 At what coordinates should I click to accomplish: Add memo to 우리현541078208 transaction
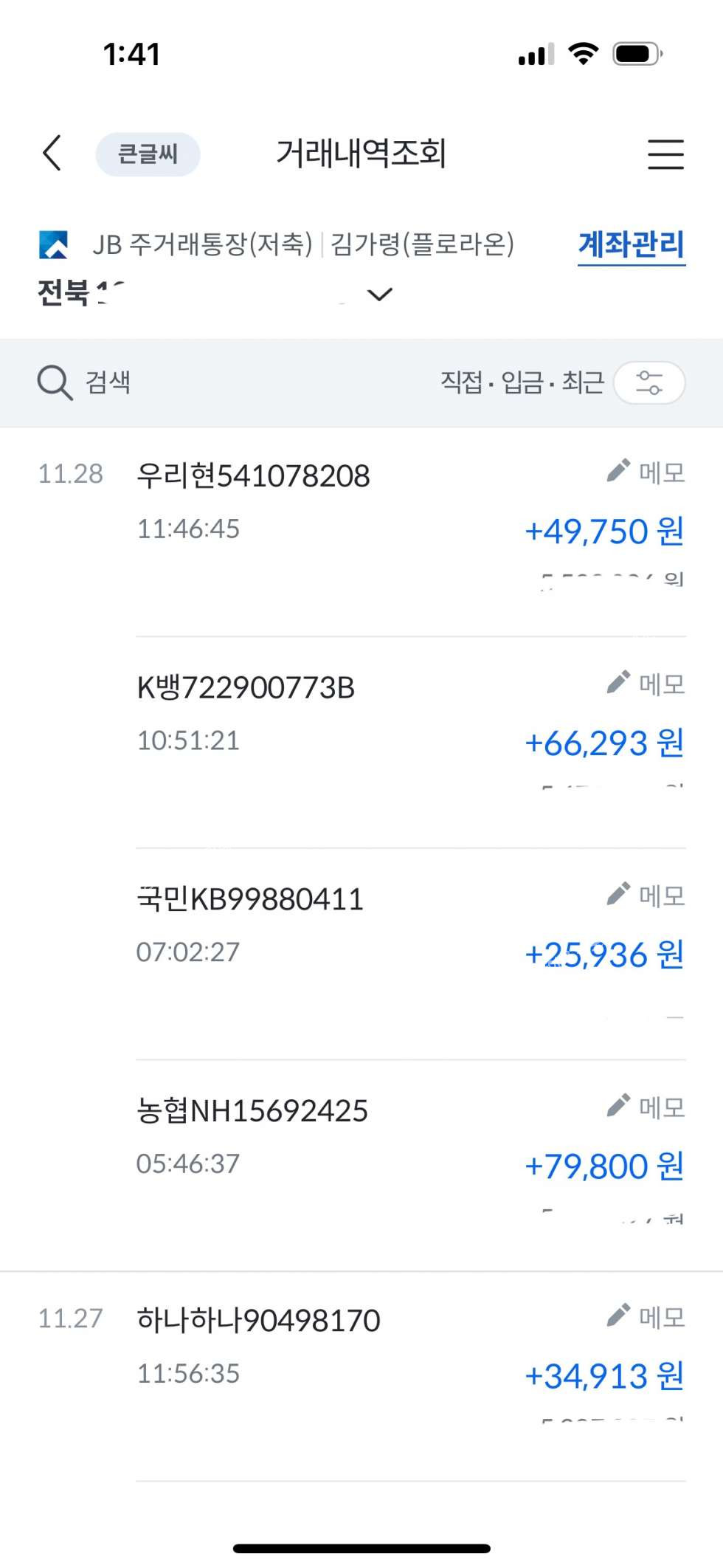[646, 472]
